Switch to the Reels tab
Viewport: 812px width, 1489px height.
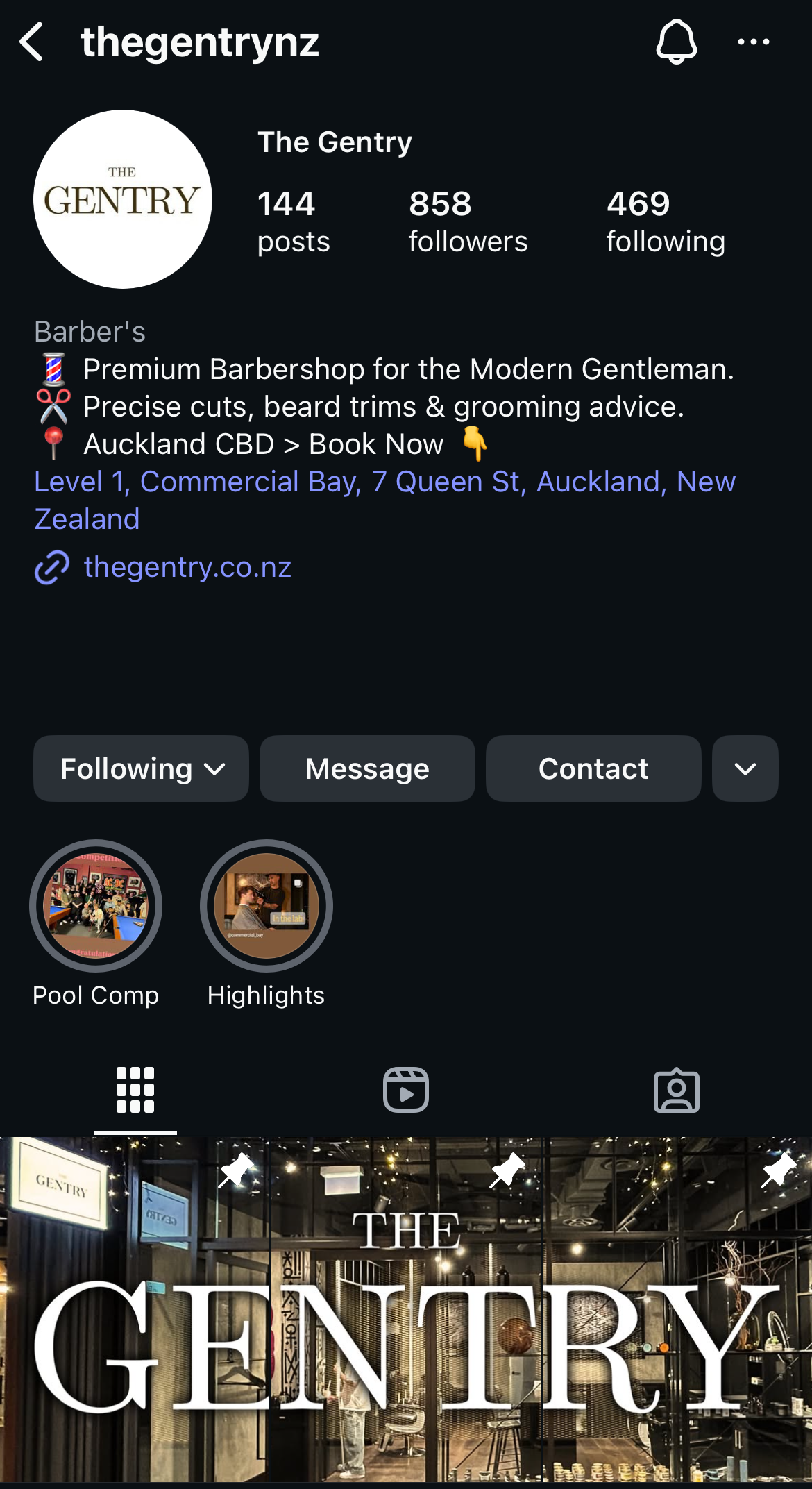tap(405, 1090)
